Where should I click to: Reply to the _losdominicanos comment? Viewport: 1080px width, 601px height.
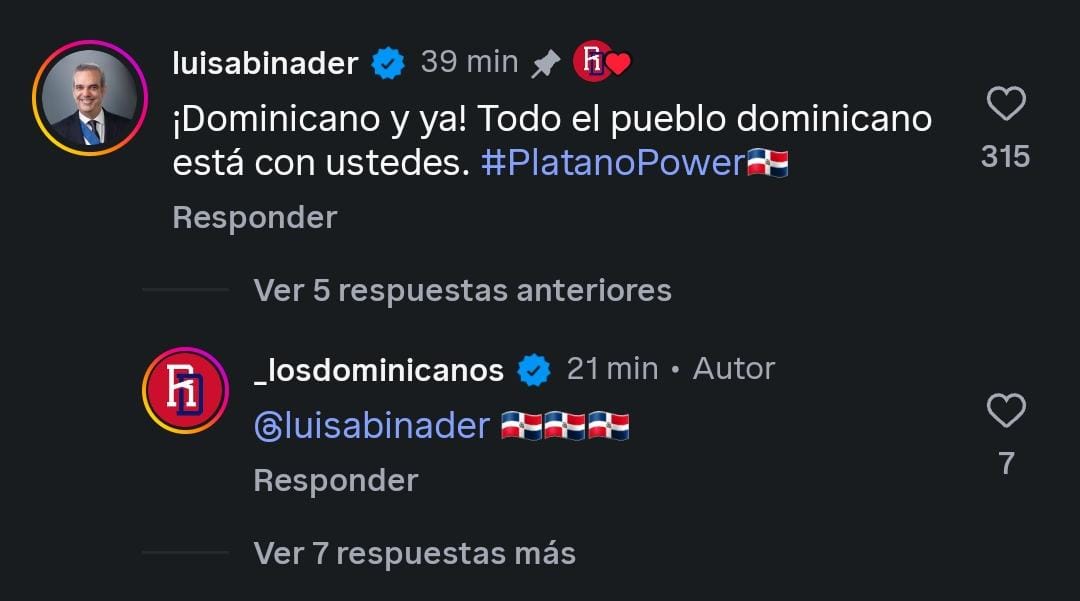point(335,480)
